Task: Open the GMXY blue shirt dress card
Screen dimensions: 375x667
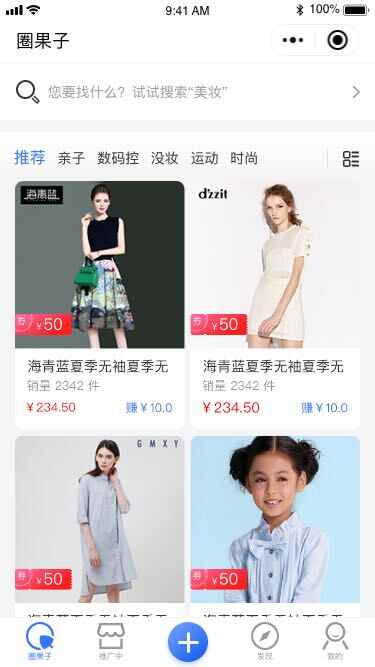Action: 100,527
